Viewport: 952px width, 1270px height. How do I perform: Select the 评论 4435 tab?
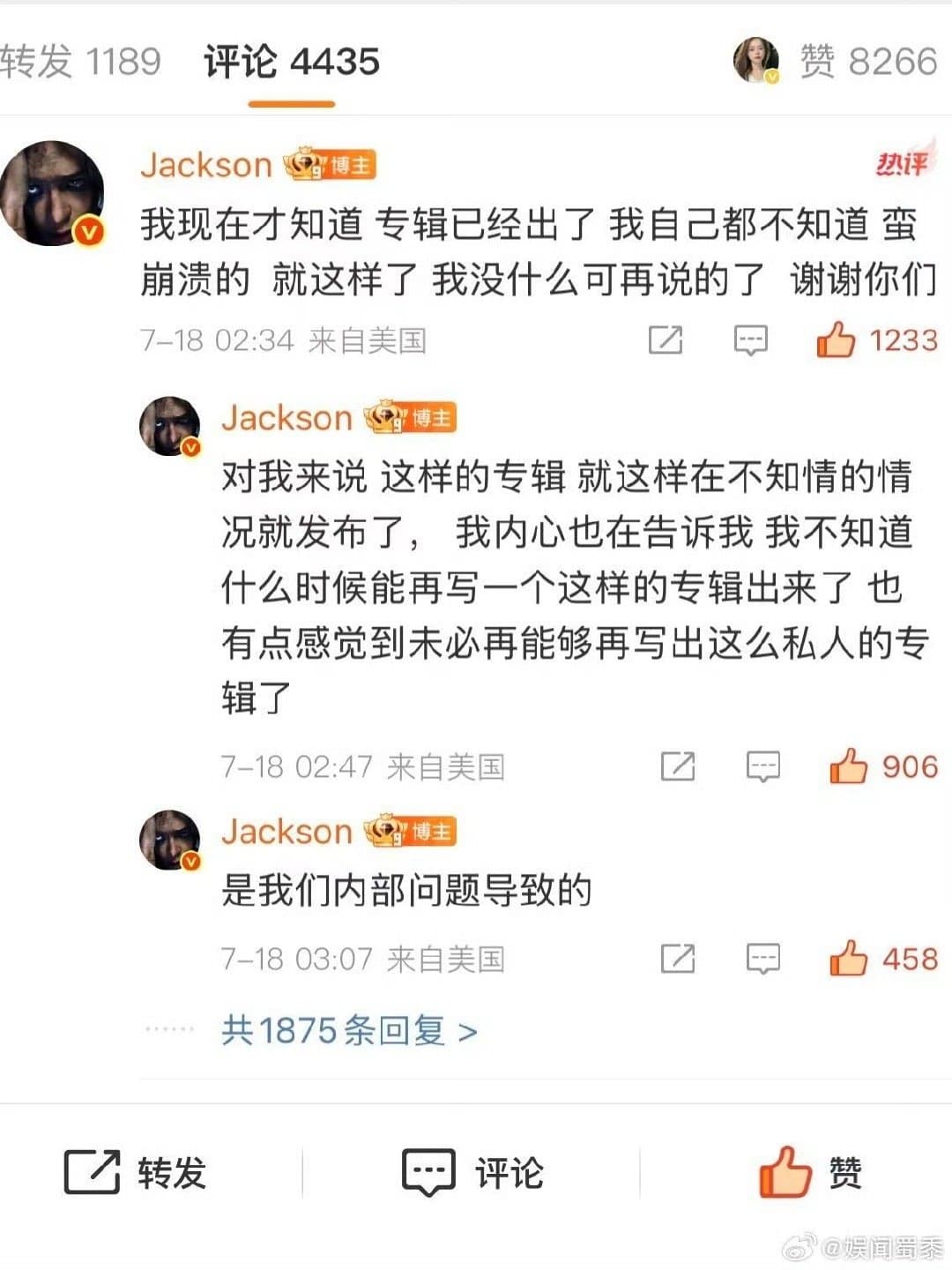pos(291,62)
